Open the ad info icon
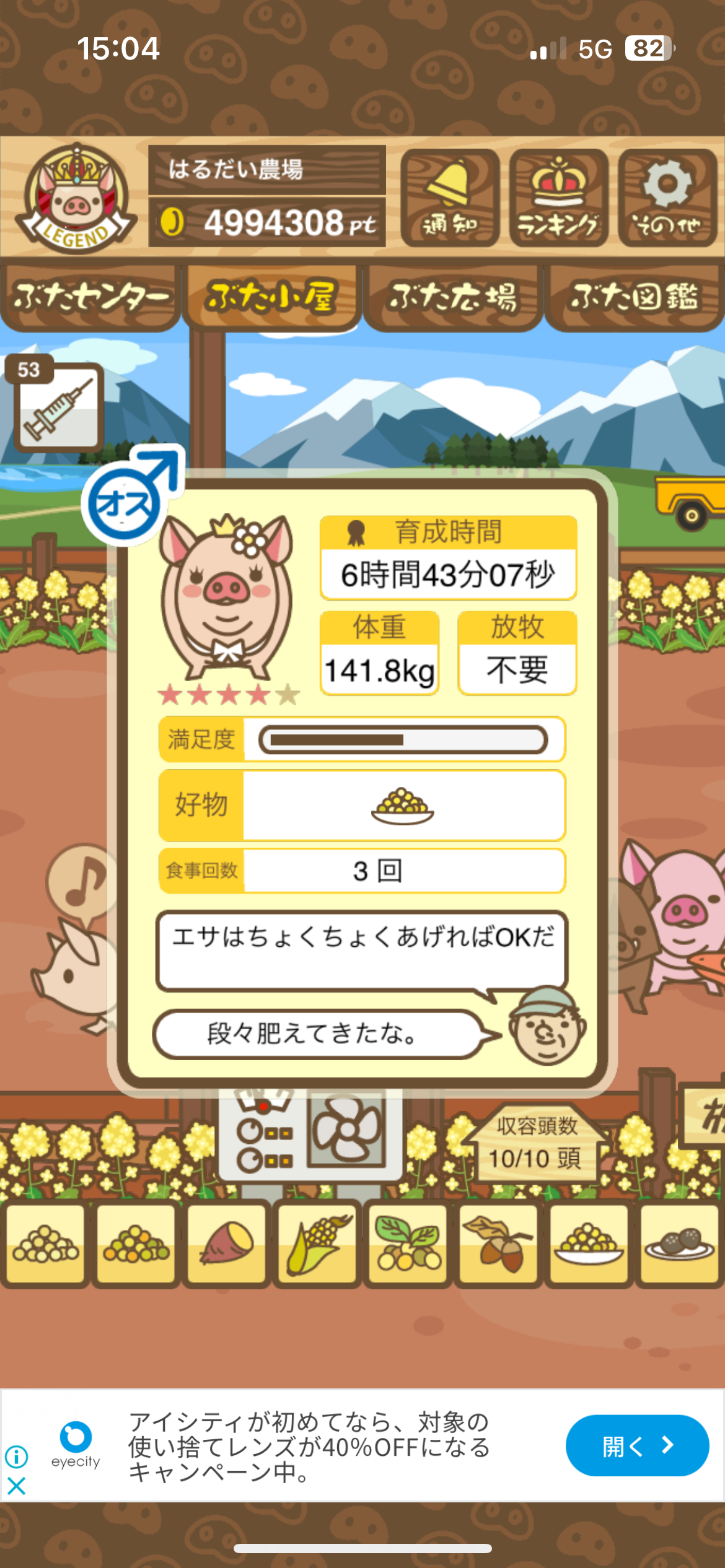Image resolution: width=725 pixels, height=1568 pixels. pyautogui.click(x=17, y=1457)
